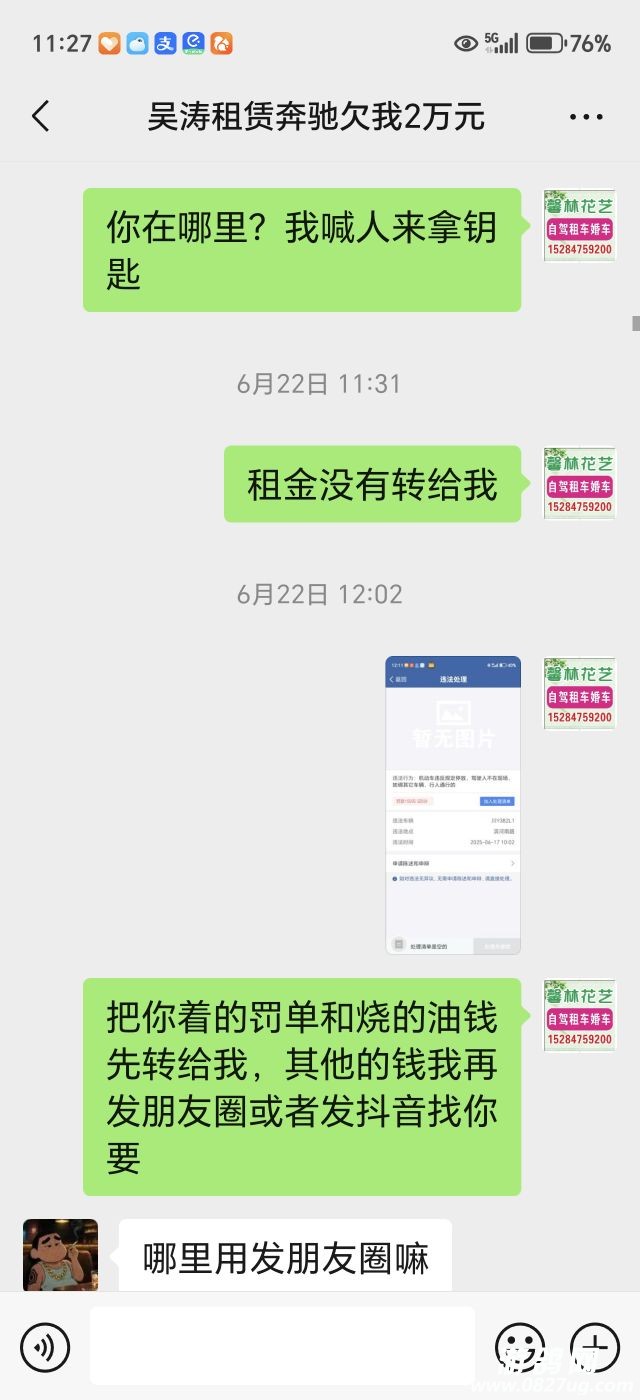Open the emoji sticker panel
The image size is (640, 1400).
click(520, 1346)
